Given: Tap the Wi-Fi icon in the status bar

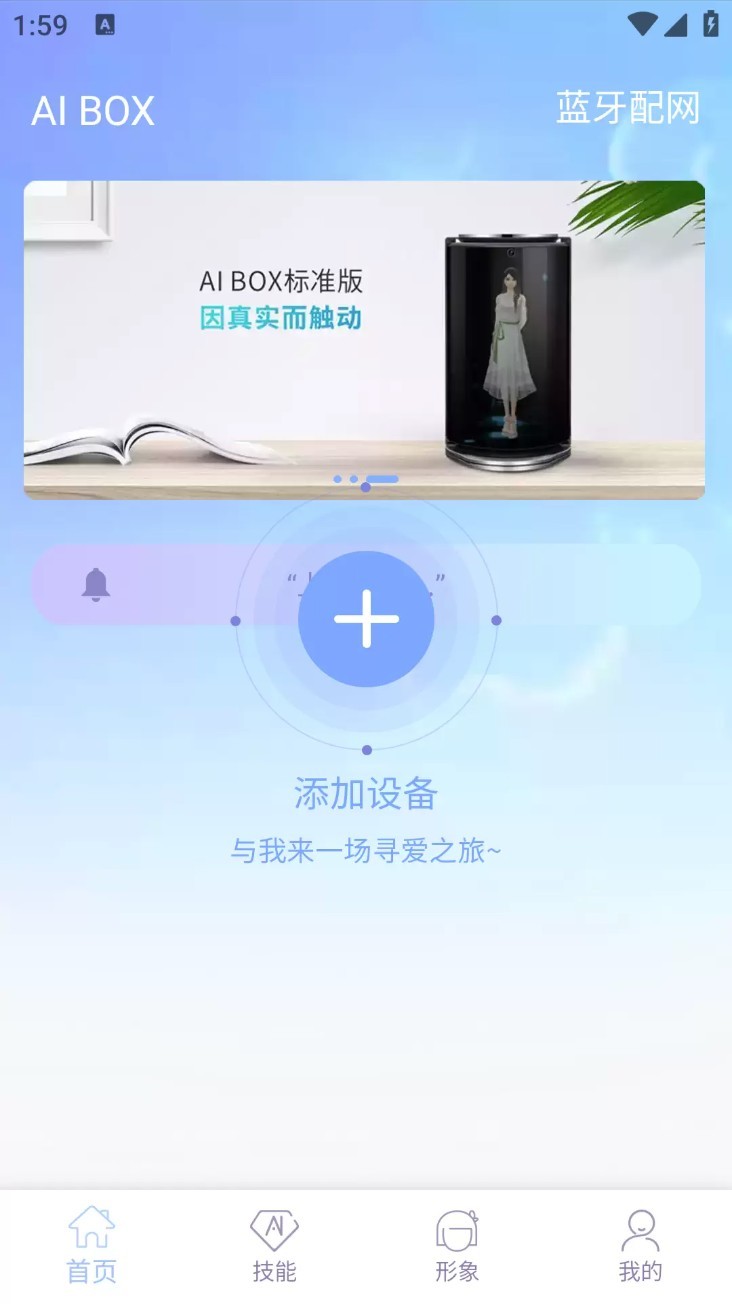Looking at the screenshot, I should point(644,22).
